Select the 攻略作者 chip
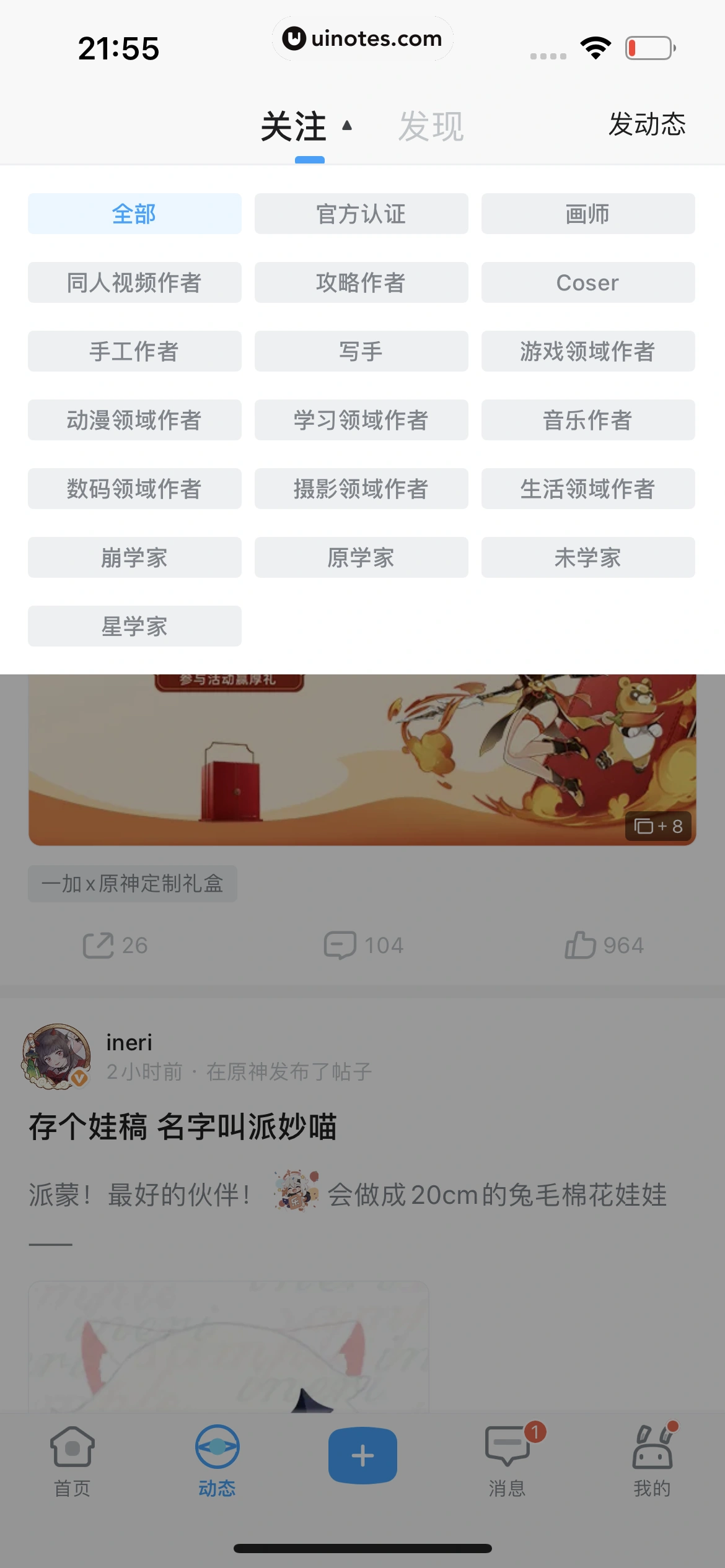The height and width of the screenshot is (1568, 725). pos(361,282)
